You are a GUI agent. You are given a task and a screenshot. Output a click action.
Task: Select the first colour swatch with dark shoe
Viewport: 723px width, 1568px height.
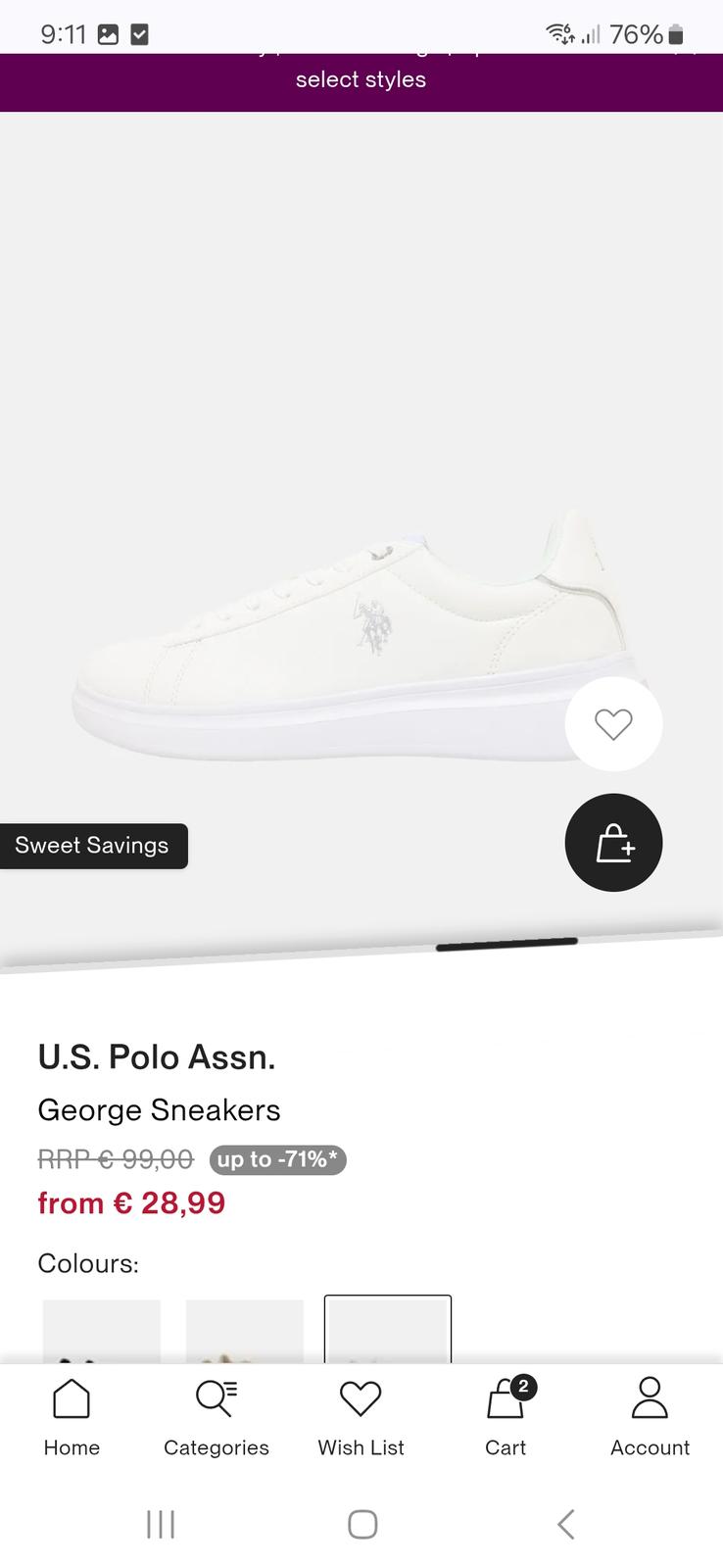pos(102,1331)
